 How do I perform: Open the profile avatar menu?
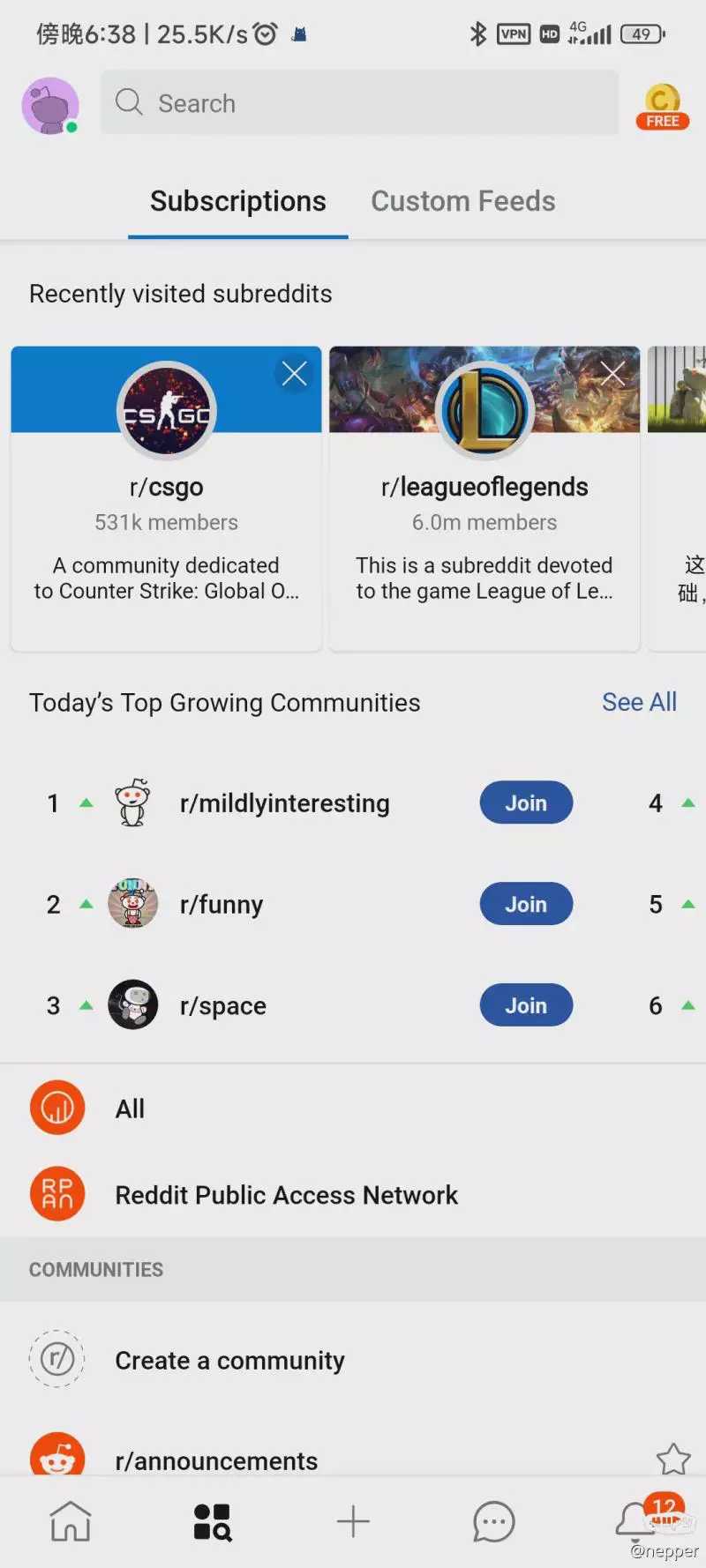(50, 106)
